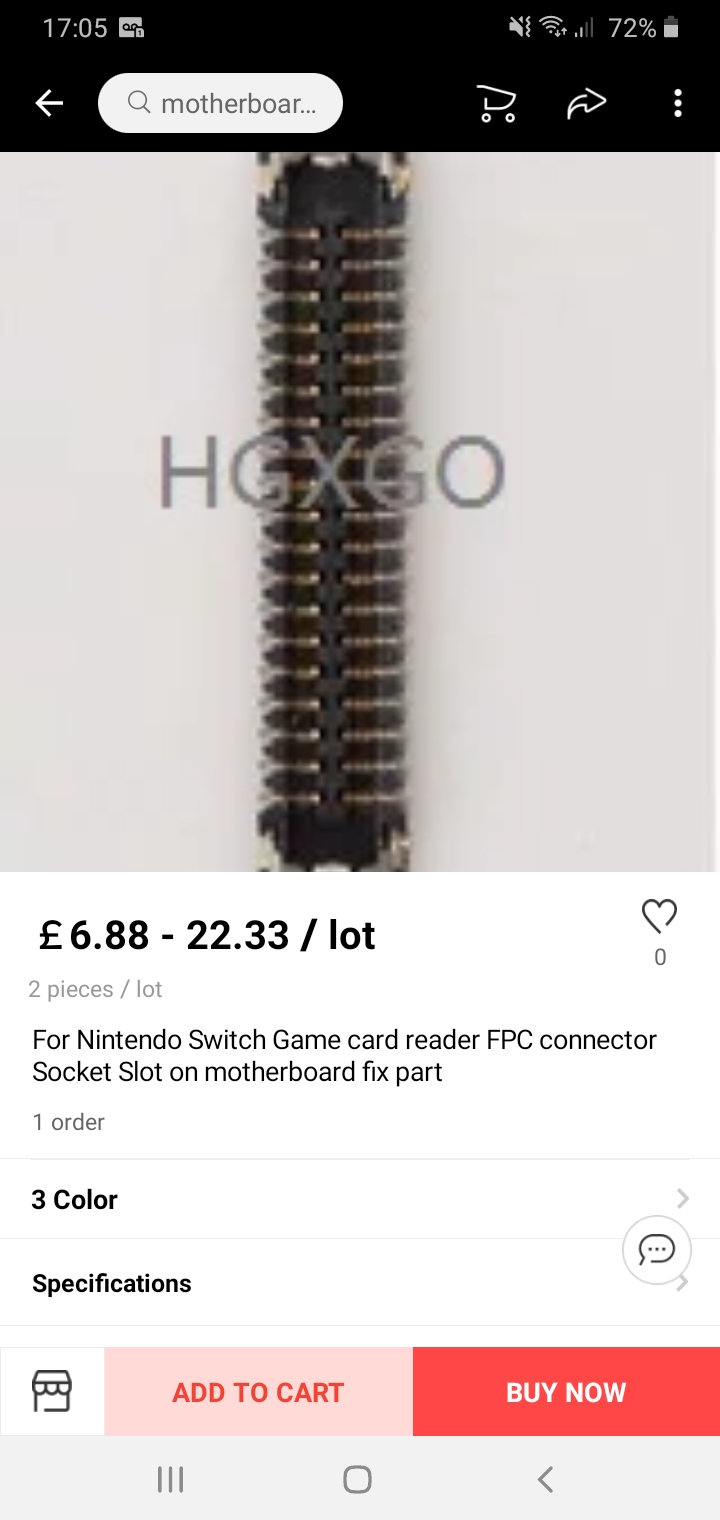
Task: Share this product listing
Action: click(x=587, y=103)
